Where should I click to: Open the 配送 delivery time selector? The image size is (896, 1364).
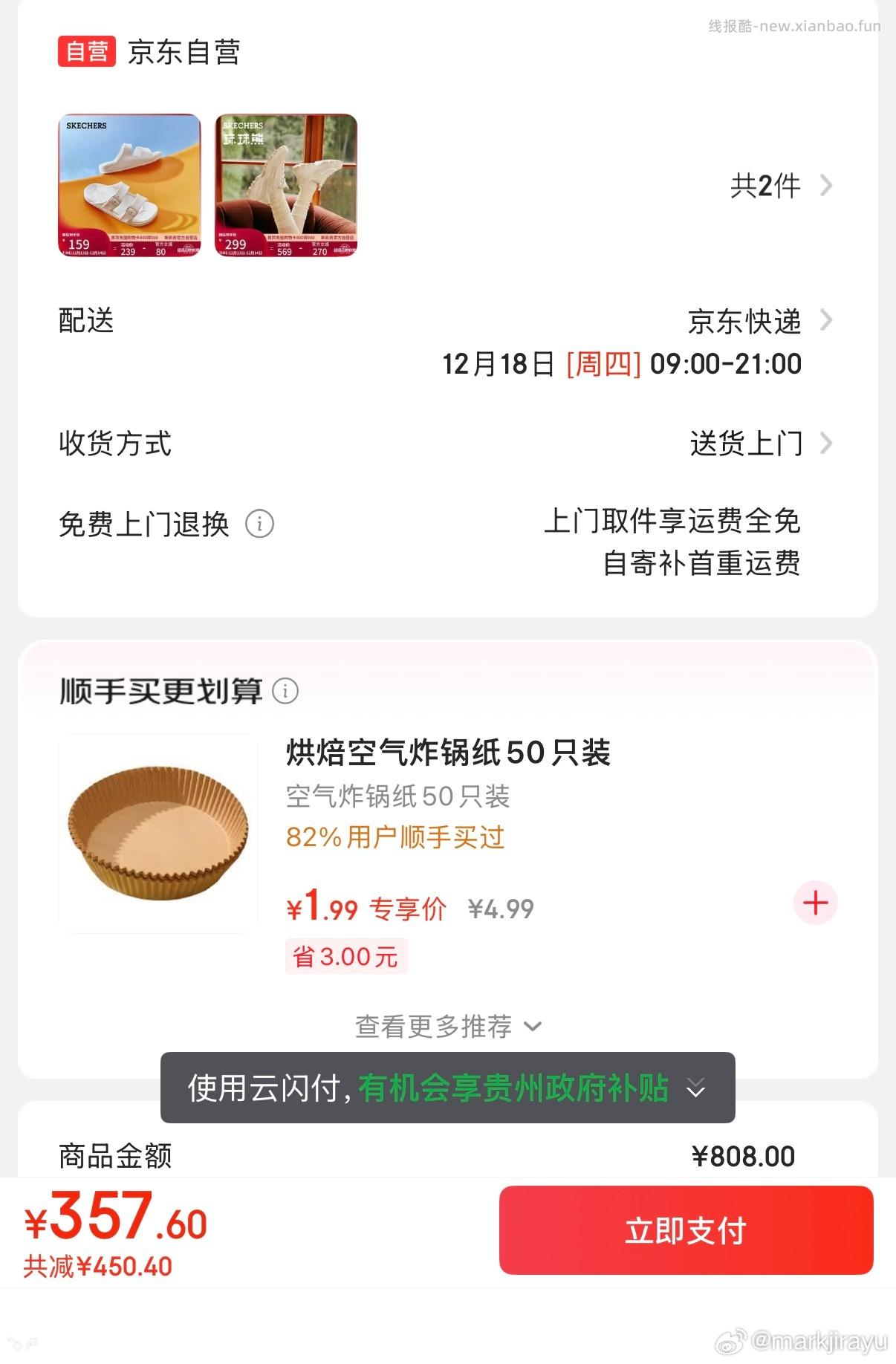tap(87, 322)
